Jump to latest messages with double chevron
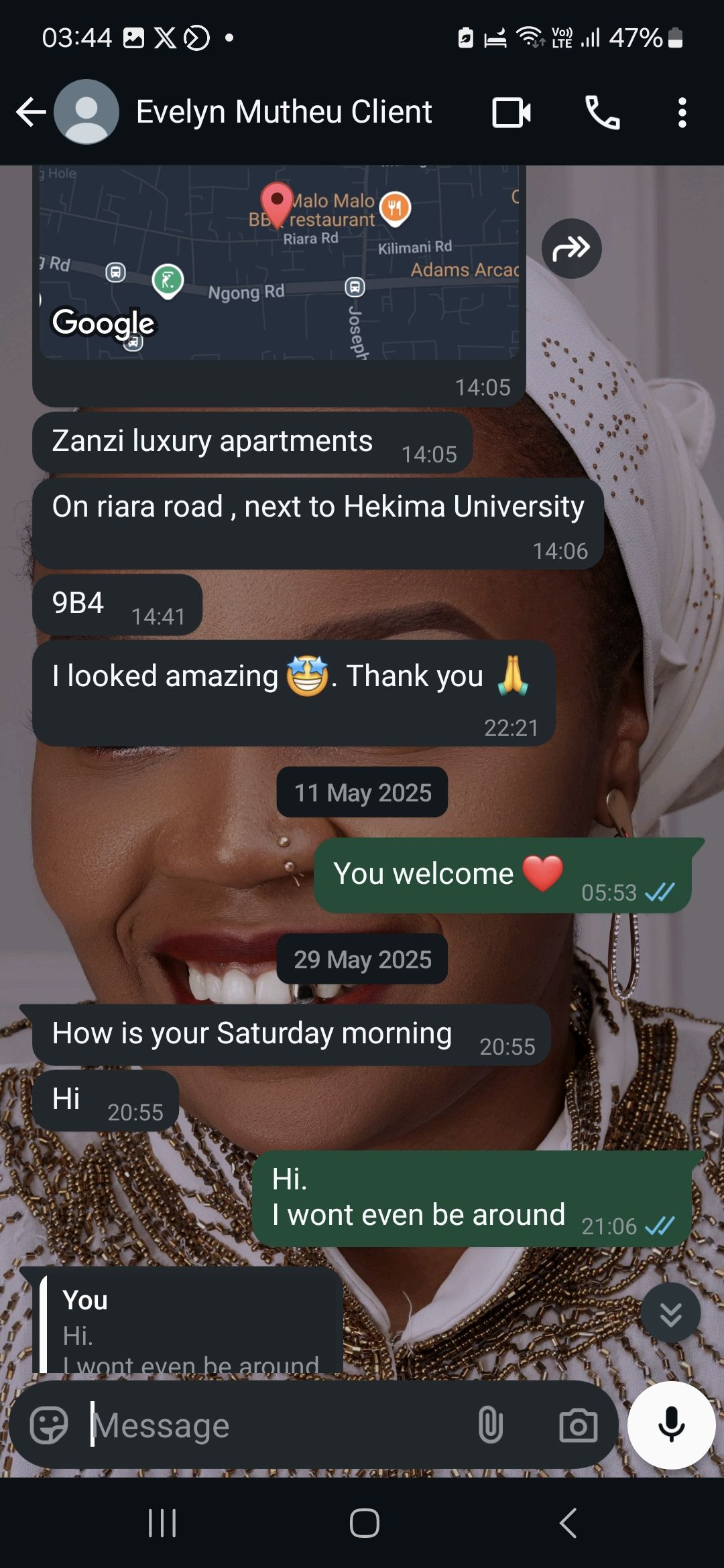 click(670, 1312)
